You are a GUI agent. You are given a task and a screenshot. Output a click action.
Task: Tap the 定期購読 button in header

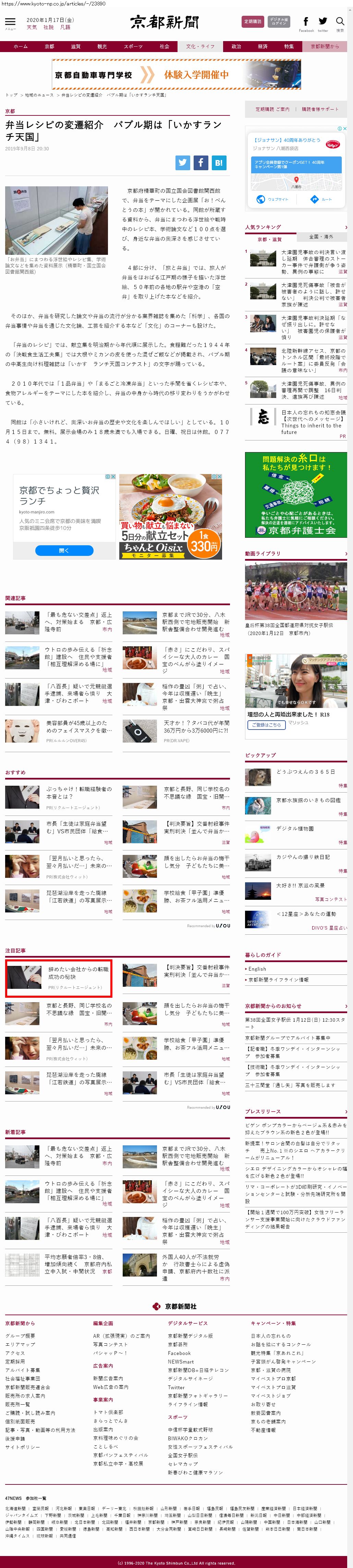[253, 22]
